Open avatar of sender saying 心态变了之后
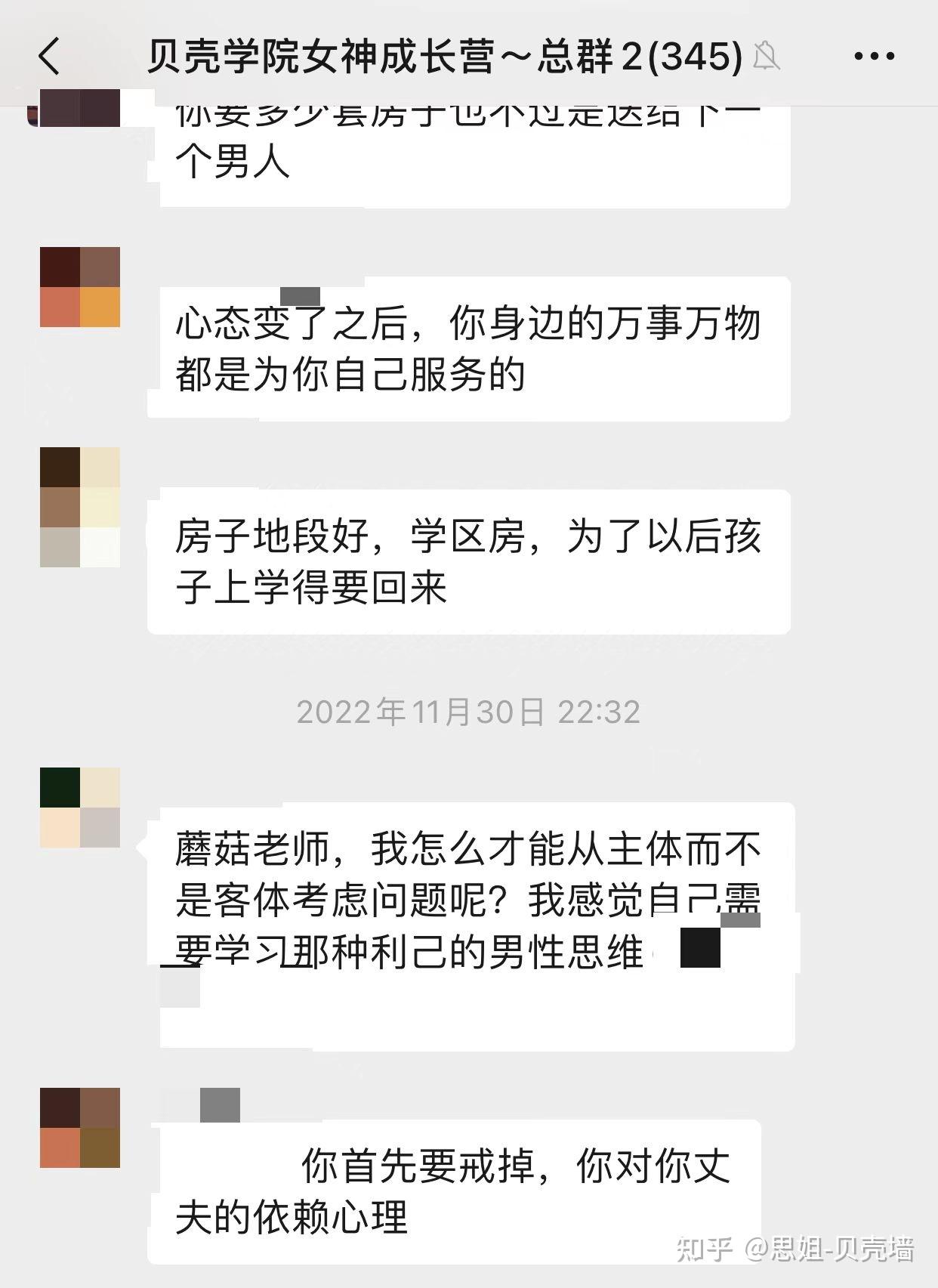This screenshot has height=1288, width=938. pyautogui.click(x=80, y=287)
